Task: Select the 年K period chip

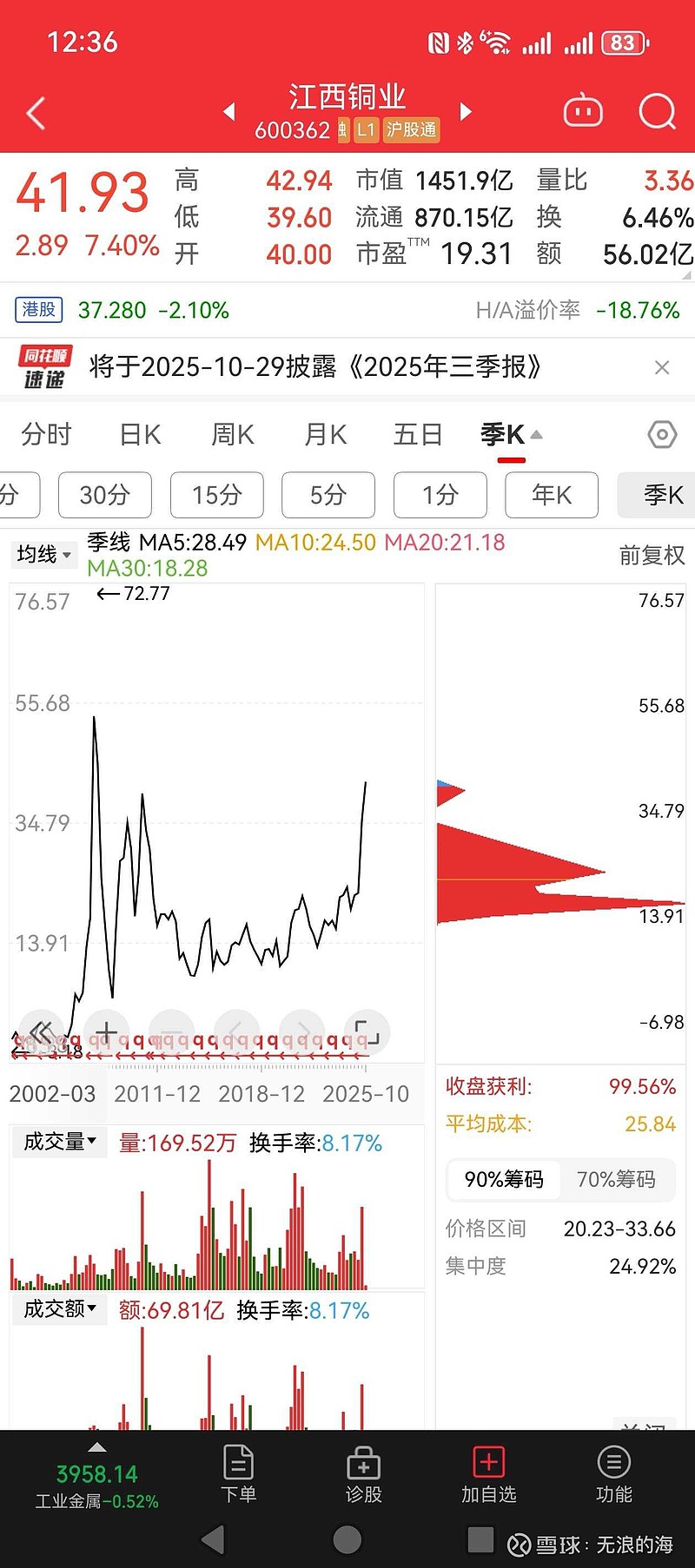Action: pyautogui.click(x=552, y=495)
